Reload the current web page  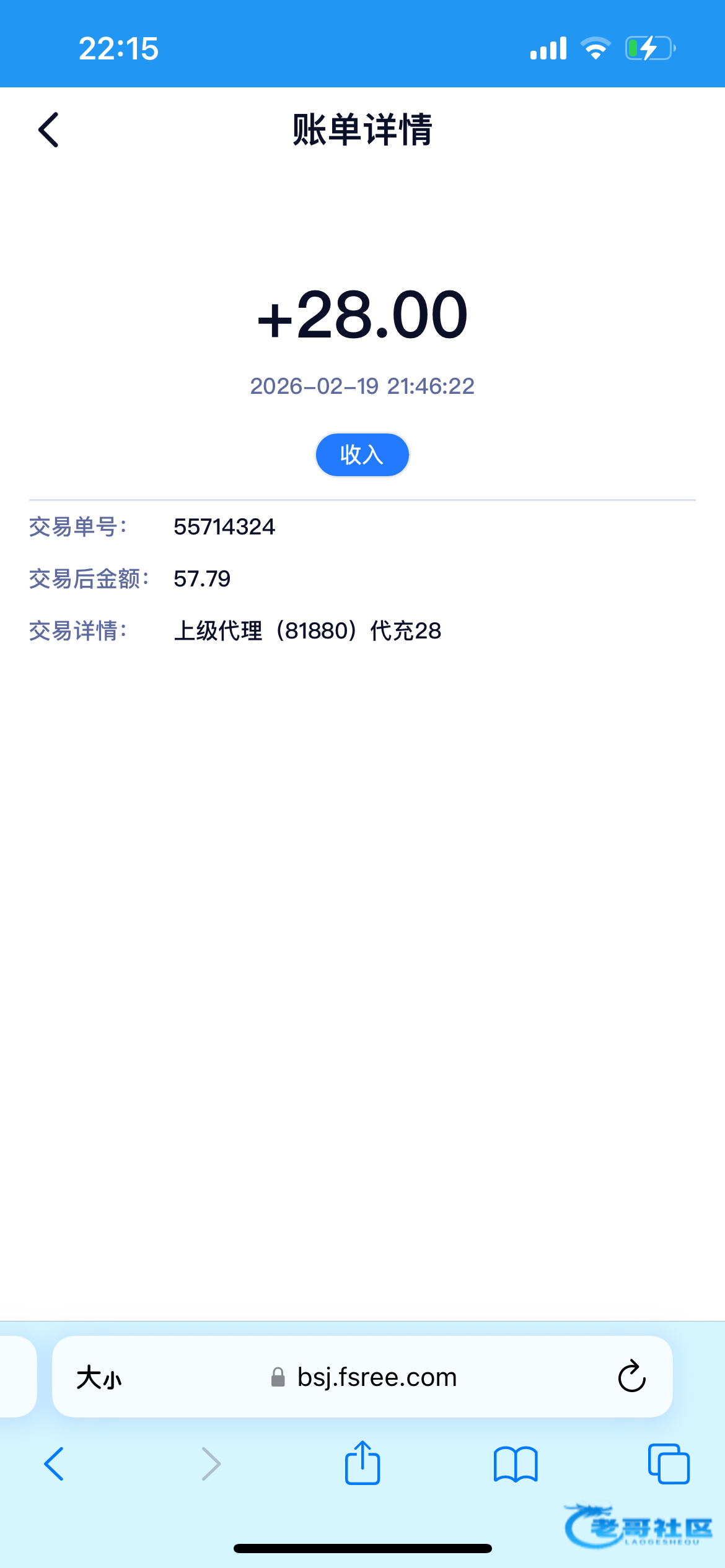tap(631, 1377)
